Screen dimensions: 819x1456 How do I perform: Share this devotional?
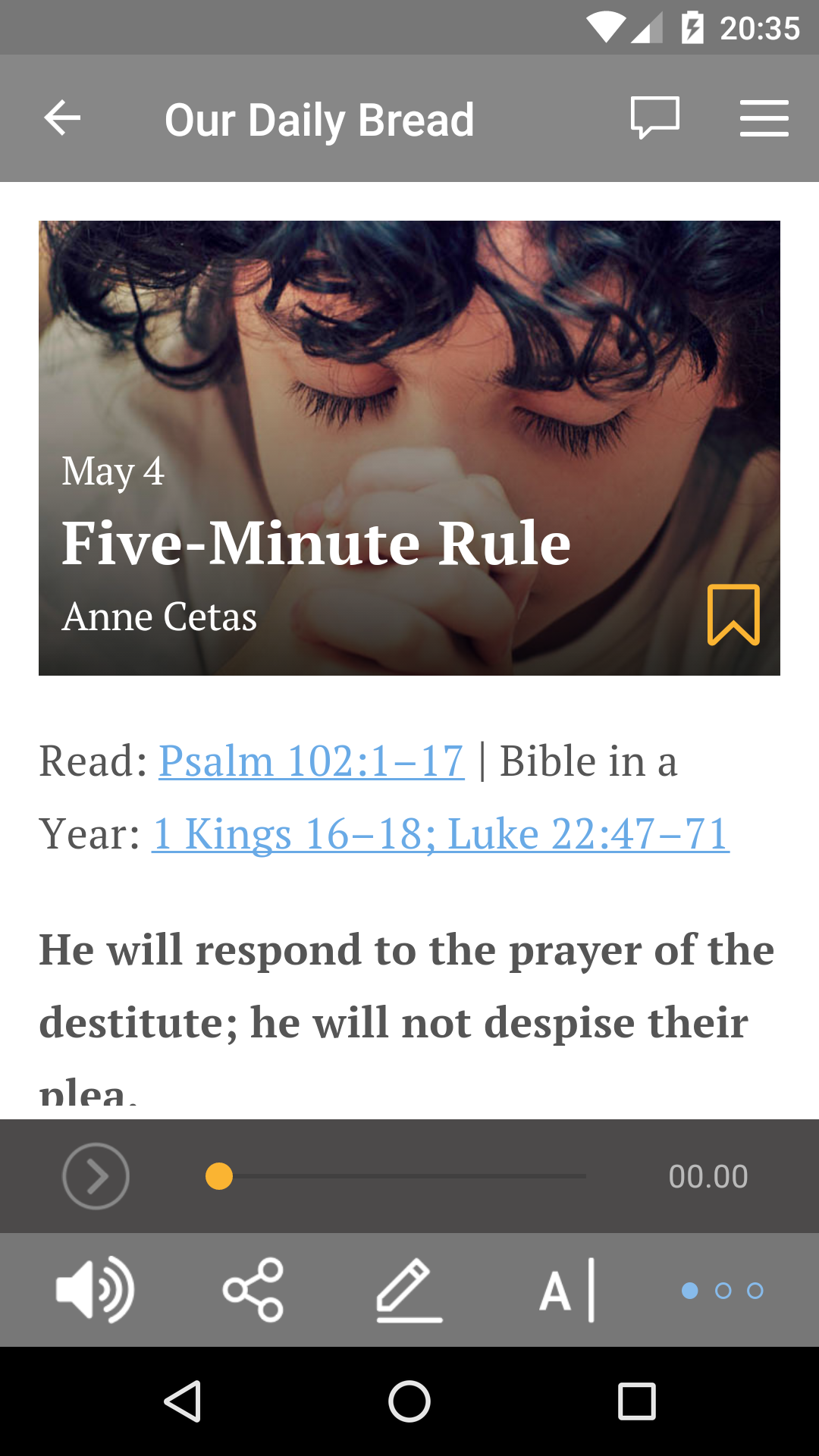click(253, 1290)
